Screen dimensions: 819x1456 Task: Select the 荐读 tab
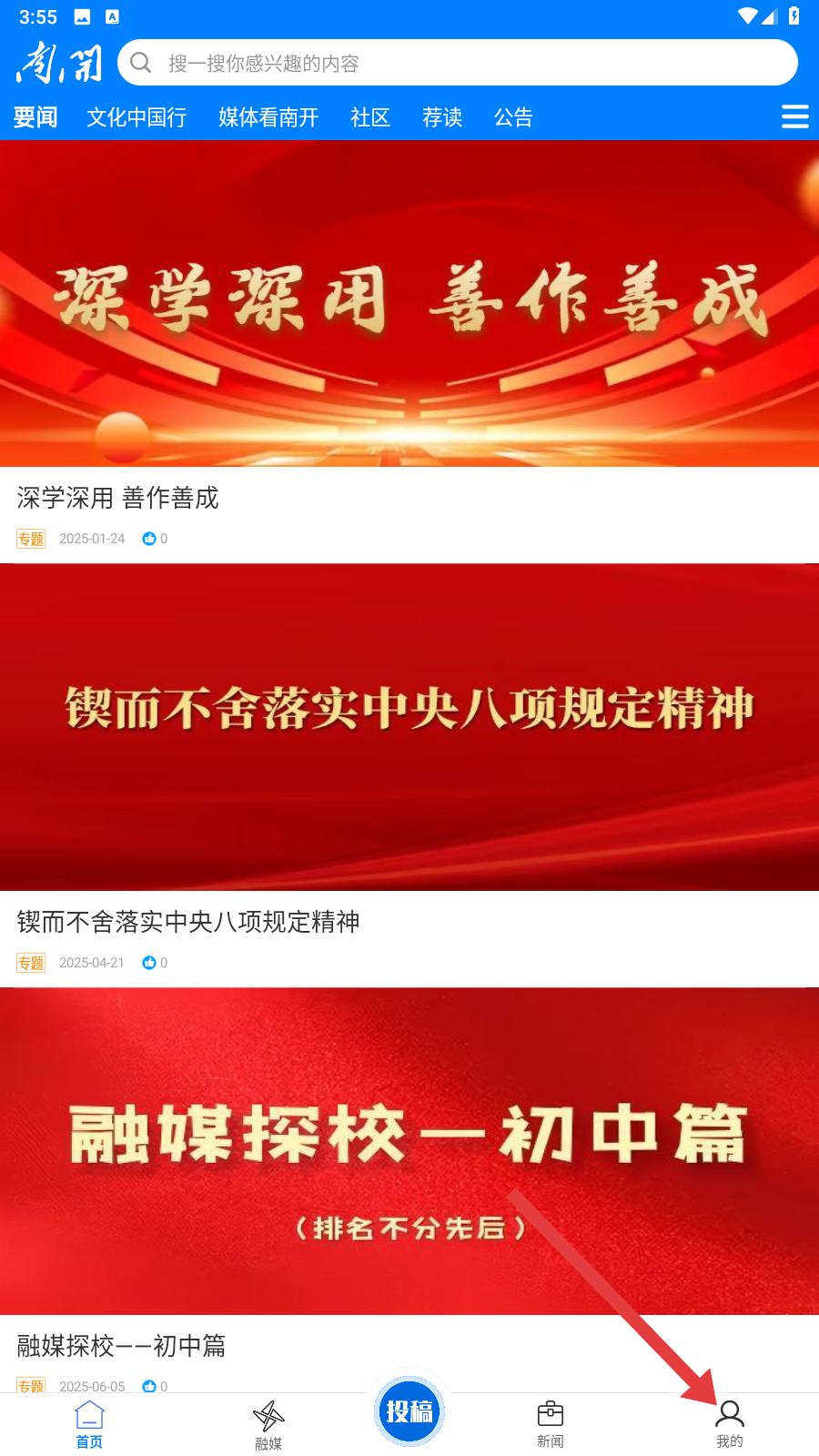click(442, 117)
